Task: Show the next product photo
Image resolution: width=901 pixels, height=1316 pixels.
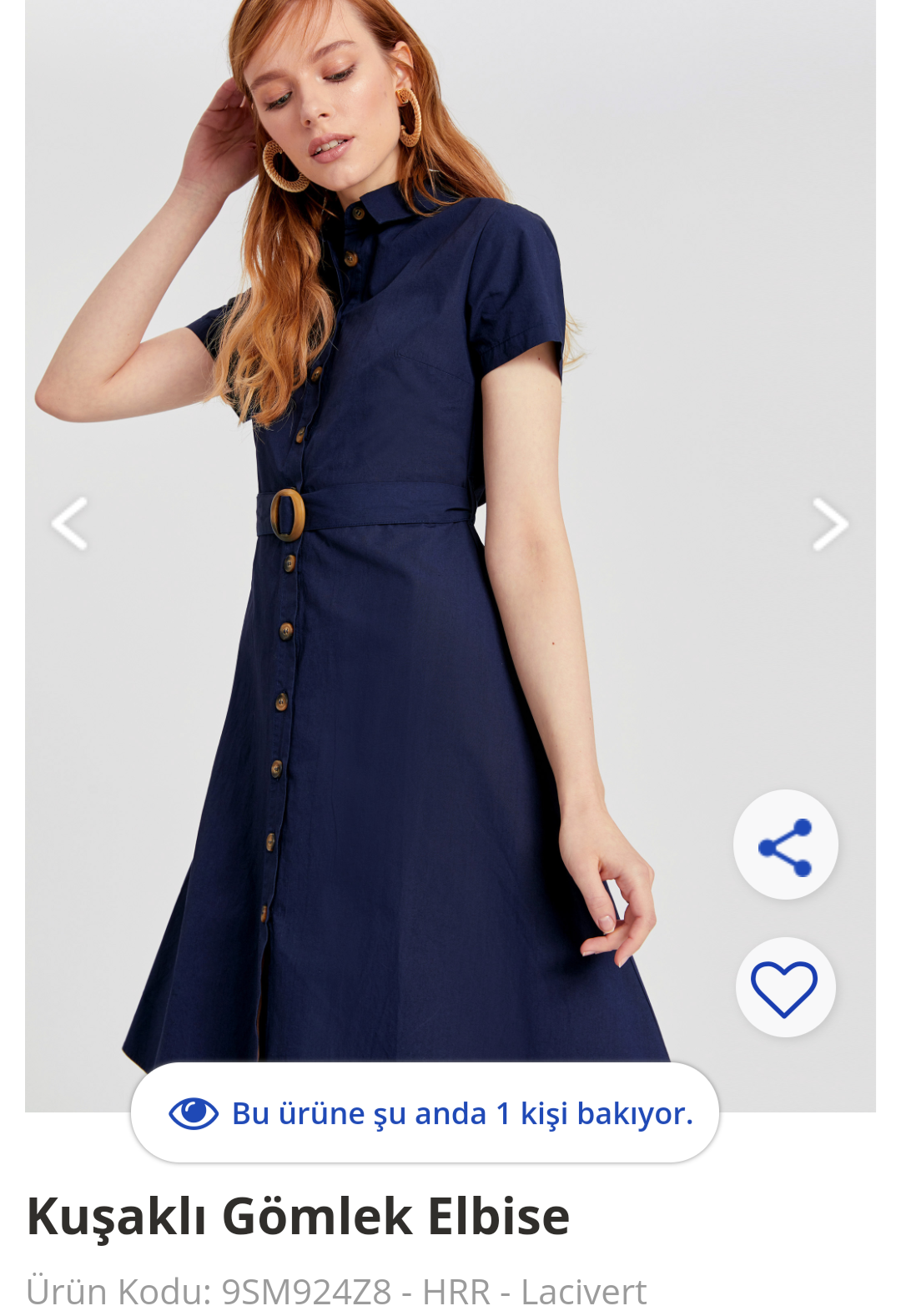Action: click(830, 524)
